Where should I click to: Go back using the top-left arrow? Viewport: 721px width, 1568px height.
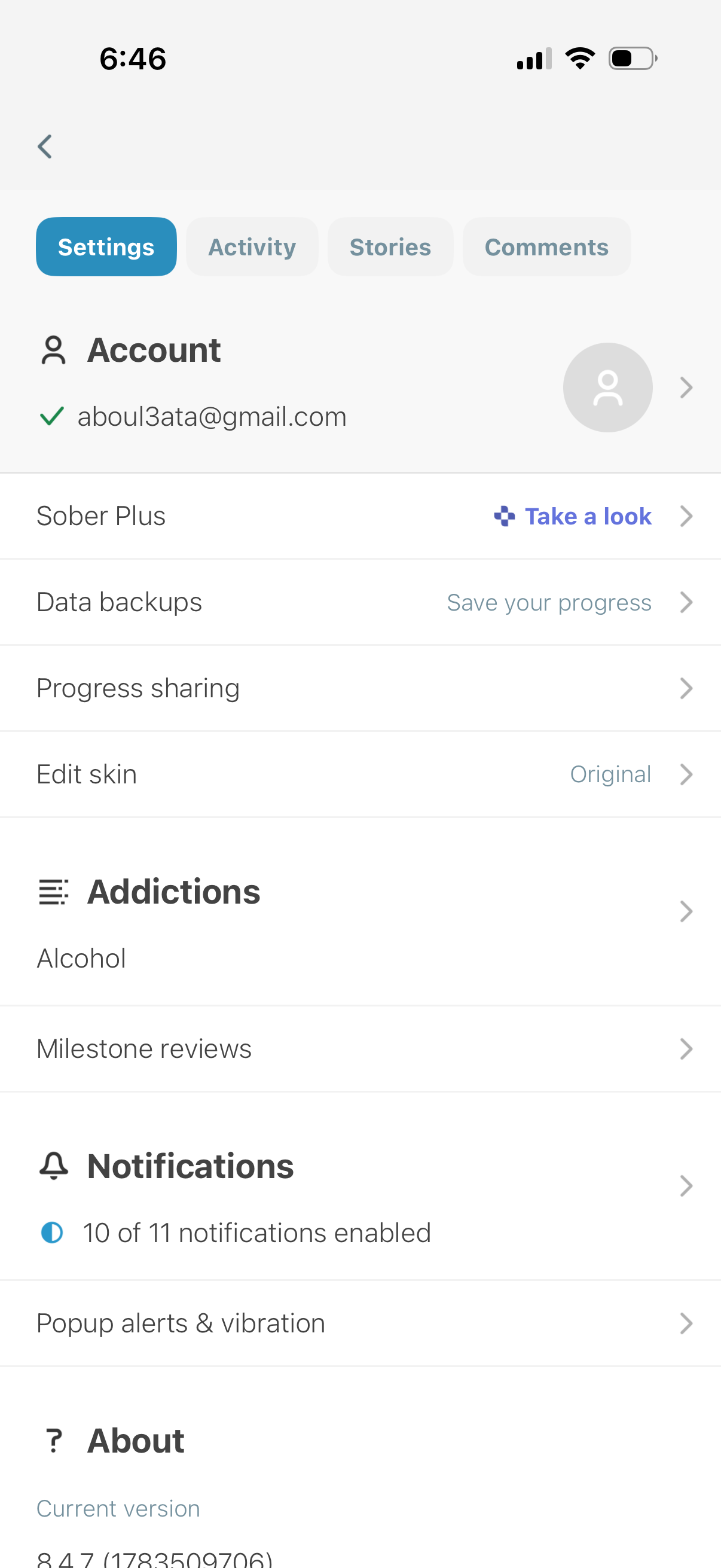tap(45, 147)
